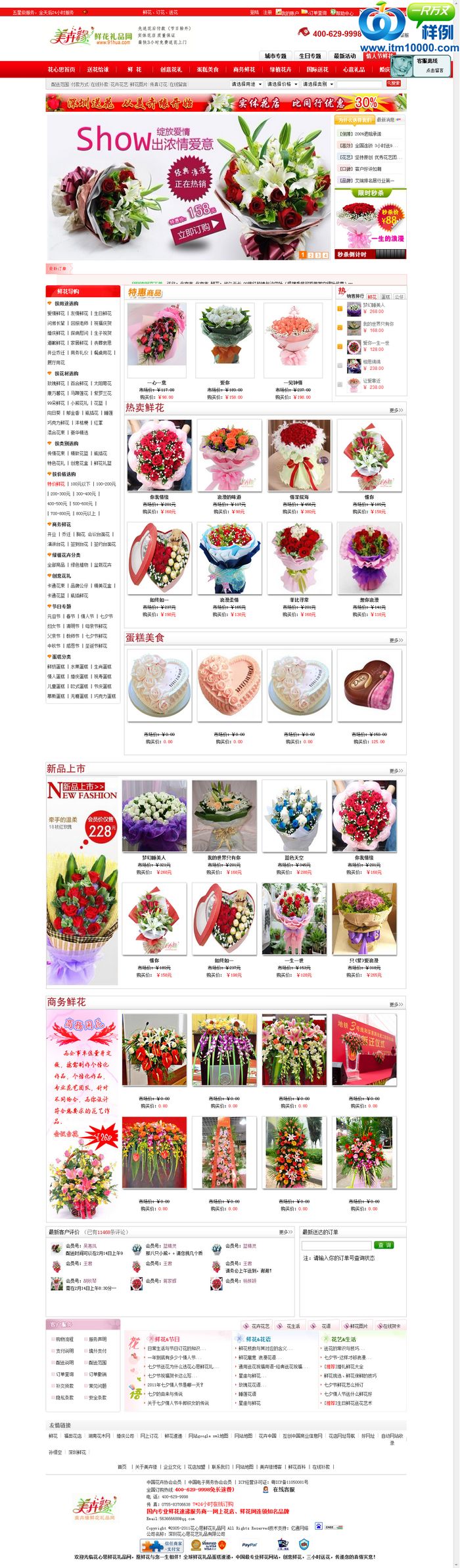Open the 蓝色天空 product in 新品上市
The image size is (460, 1568).
[x=294, y=816]
